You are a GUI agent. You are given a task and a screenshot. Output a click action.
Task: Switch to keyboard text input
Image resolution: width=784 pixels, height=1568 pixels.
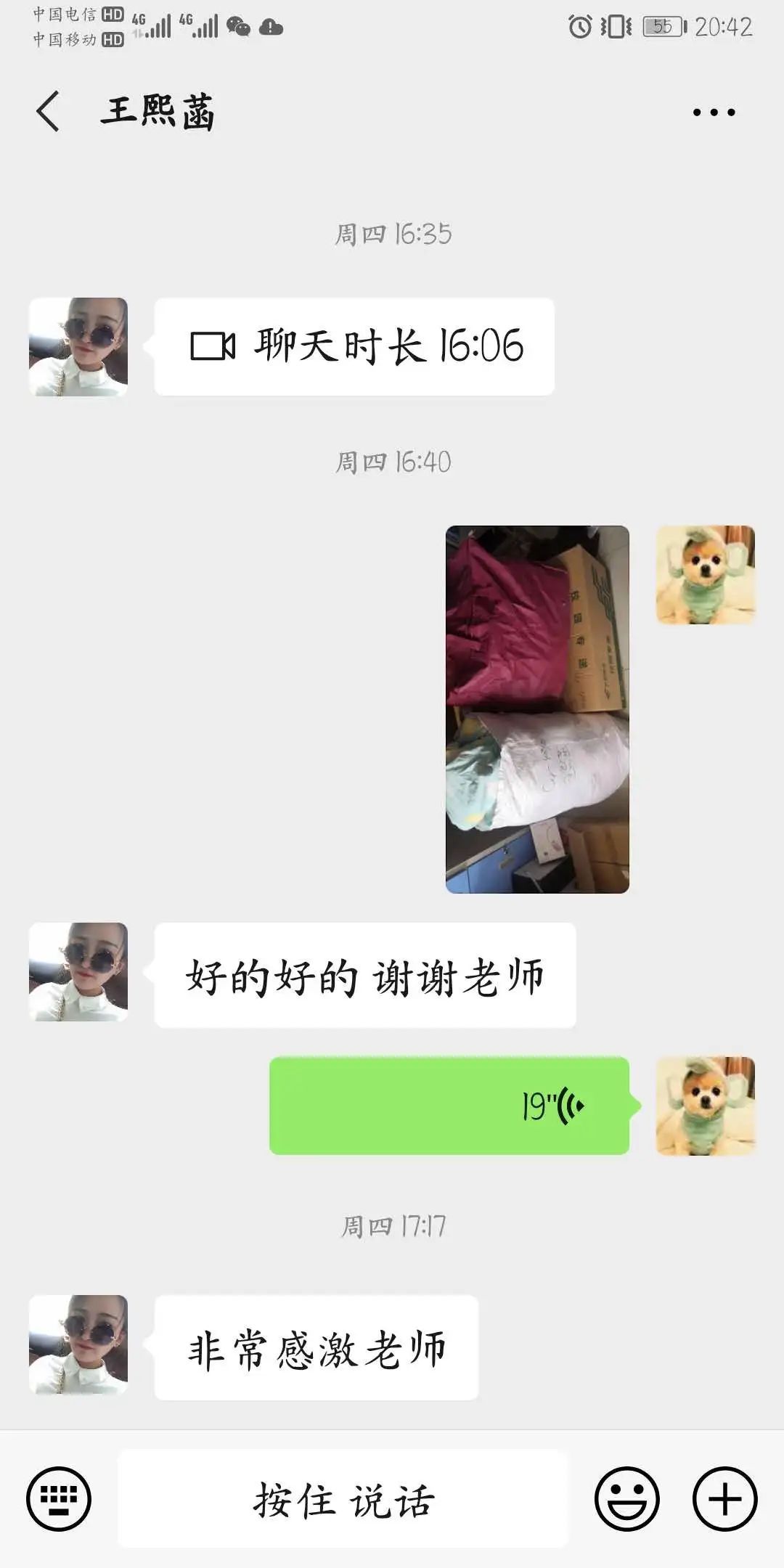pos(59,1499)
